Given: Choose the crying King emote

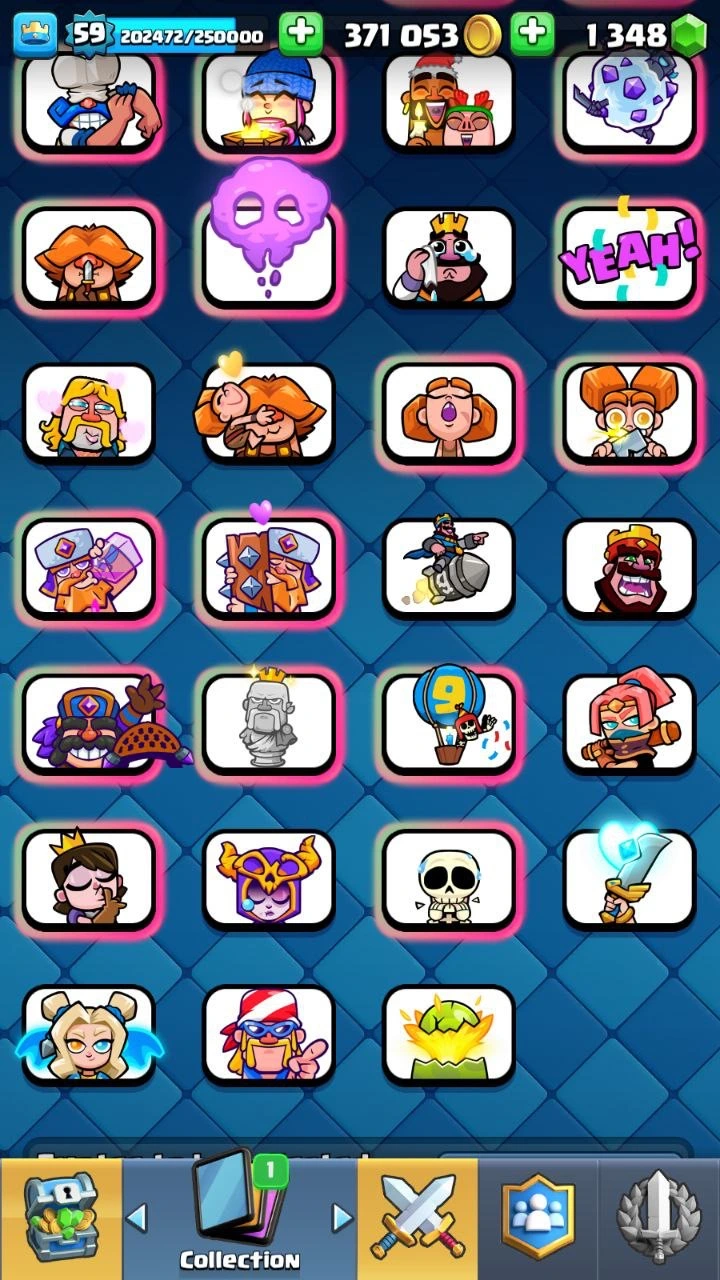Looking at the screenshot, I should pos(449,256).
